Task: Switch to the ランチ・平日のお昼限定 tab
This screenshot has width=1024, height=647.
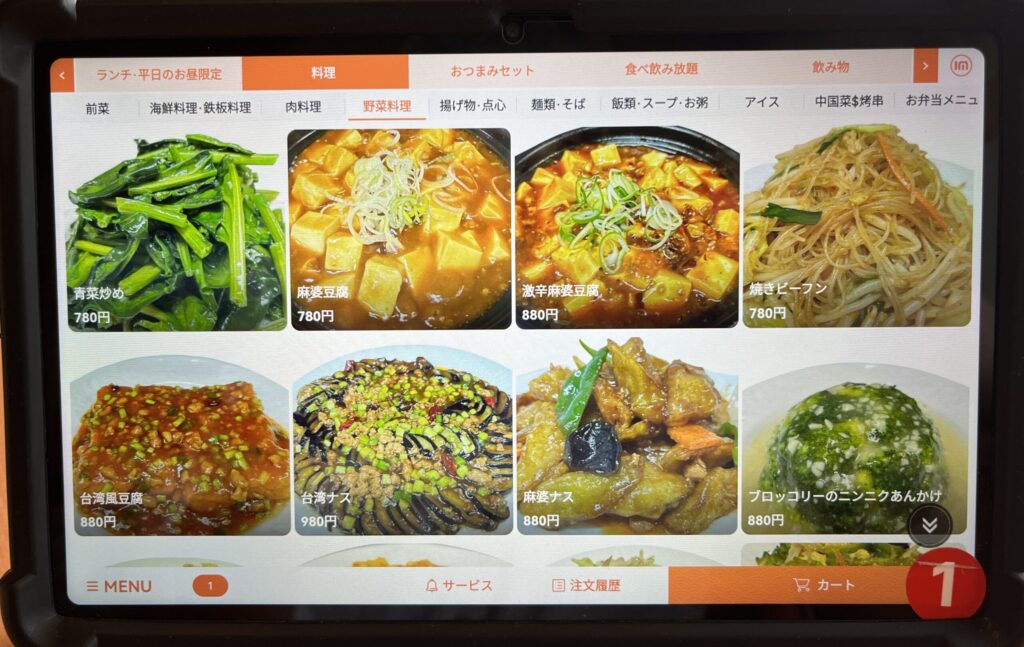Action: point(159,72)
